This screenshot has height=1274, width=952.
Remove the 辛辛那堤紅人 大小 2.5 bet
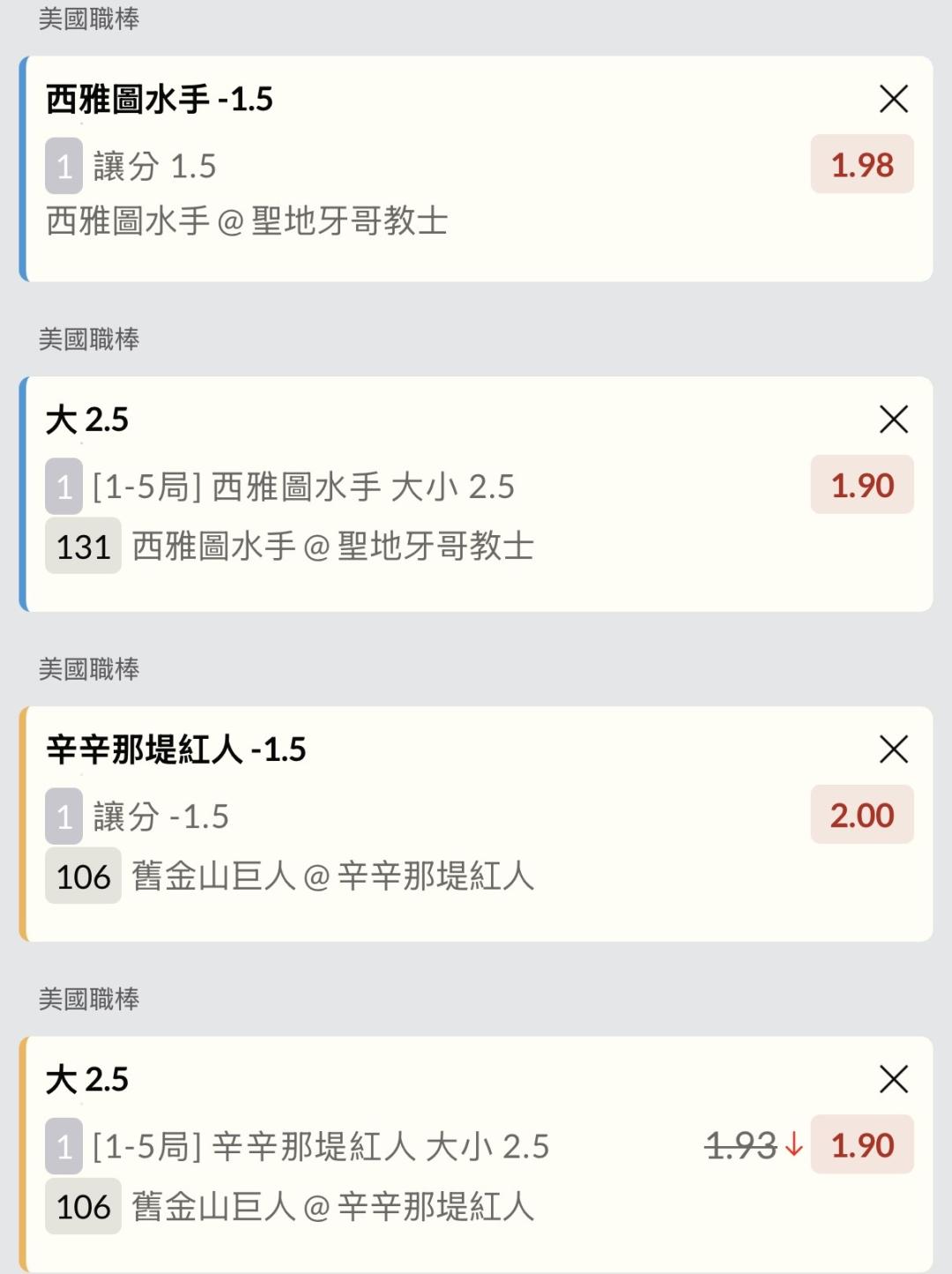tap(893, 1079)
